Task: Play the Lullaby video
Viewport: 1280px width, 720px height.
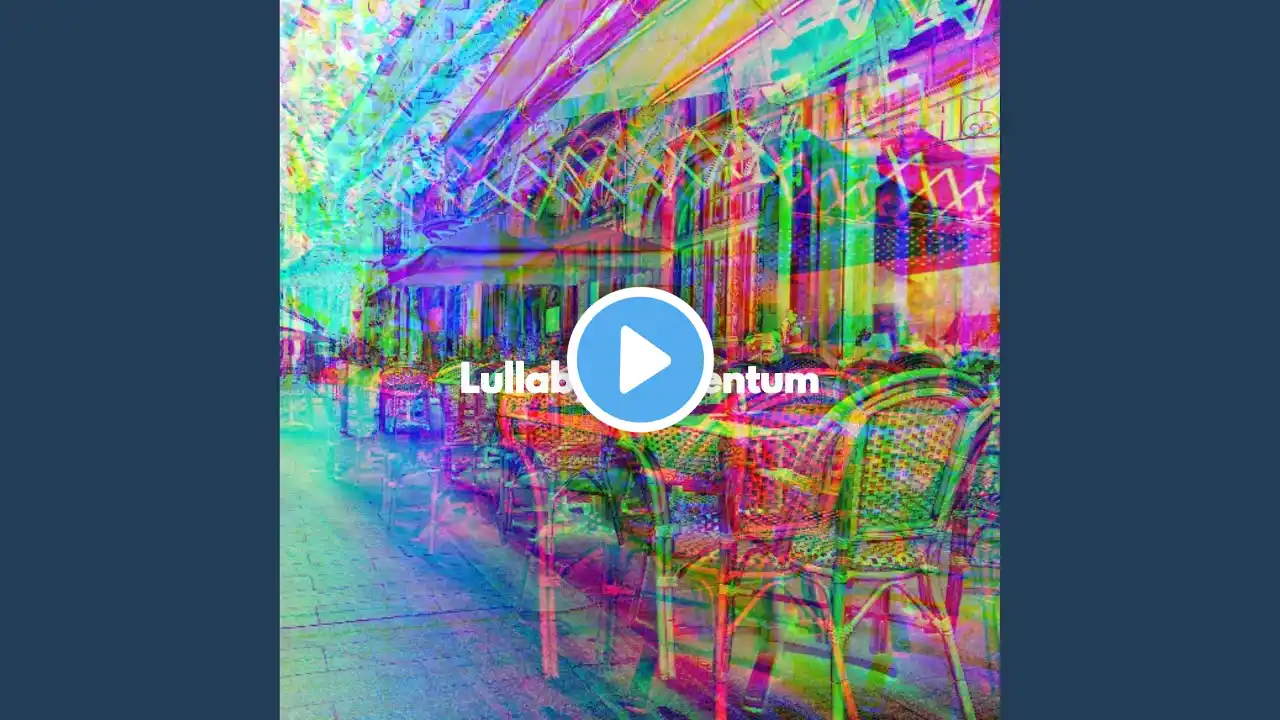Action: [640, 360]
